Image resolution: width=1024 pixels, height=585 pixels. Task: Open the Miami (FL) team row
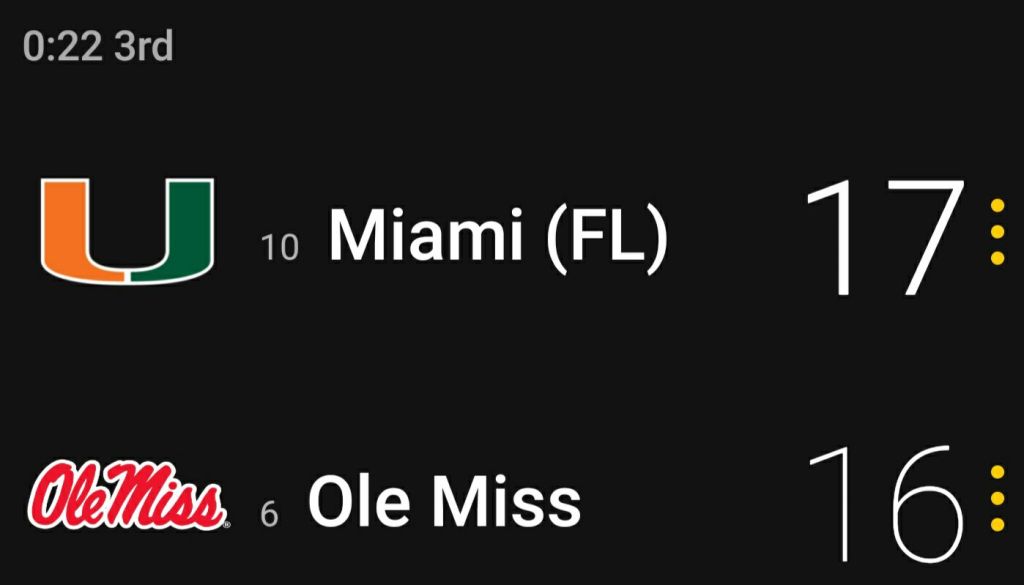click(497, 238)
